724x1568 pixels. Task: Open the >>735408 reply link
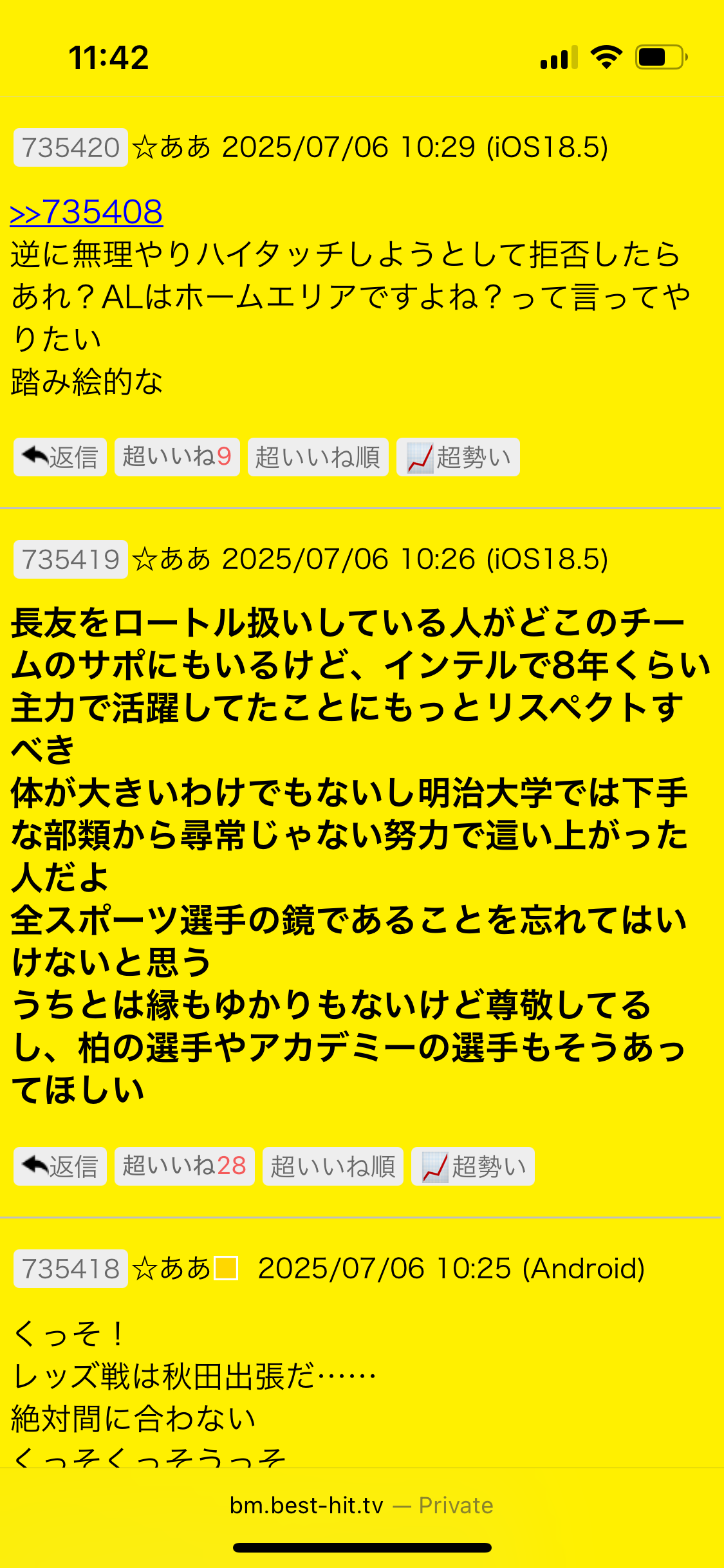tap(86, 212)
